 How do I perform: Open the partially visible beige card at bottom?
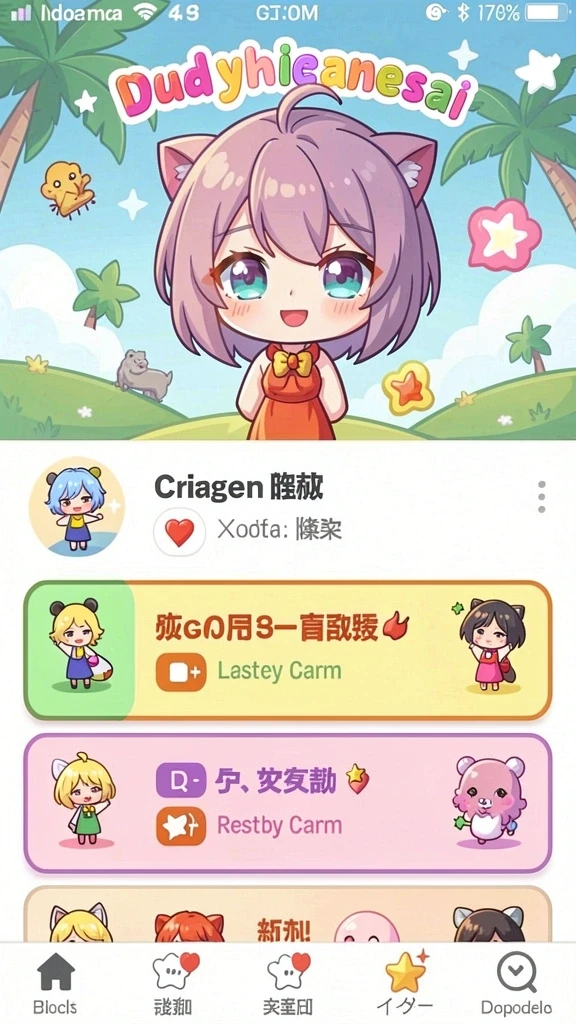click(x=288, y=914)
